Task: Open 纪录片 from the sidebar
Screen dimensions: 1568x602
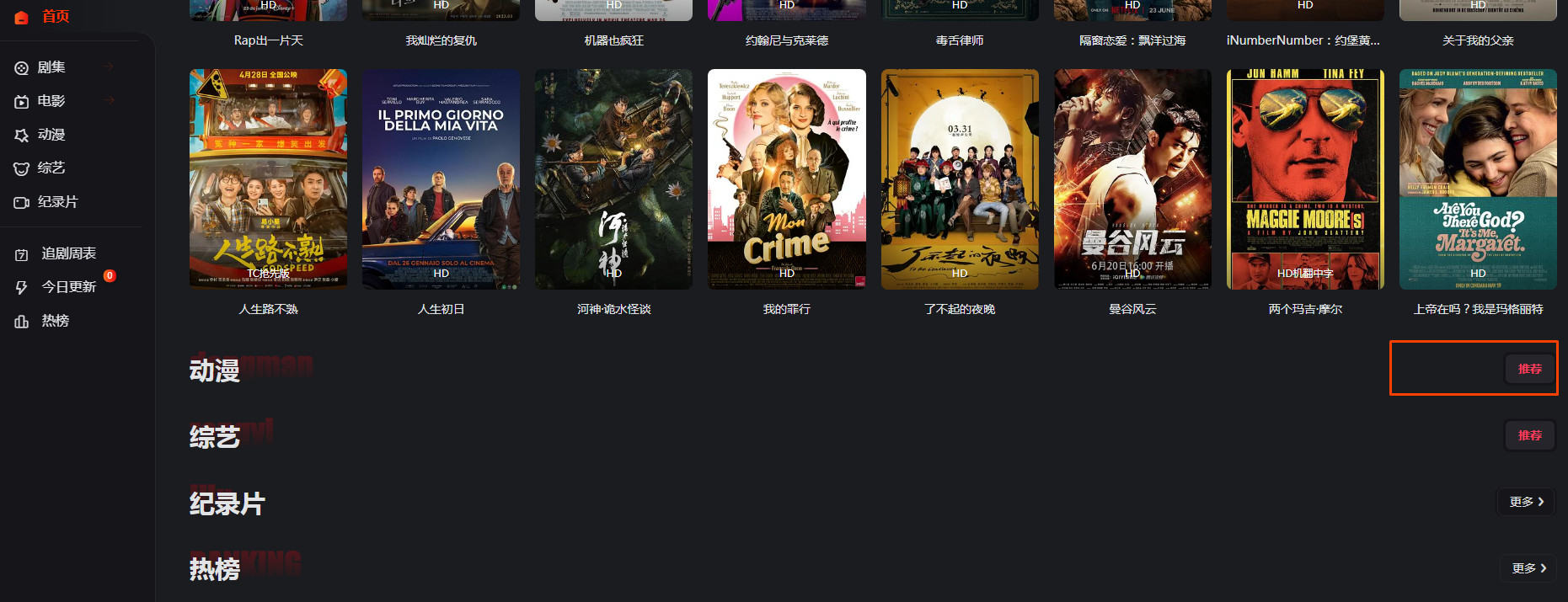Action: click(56, 202)
